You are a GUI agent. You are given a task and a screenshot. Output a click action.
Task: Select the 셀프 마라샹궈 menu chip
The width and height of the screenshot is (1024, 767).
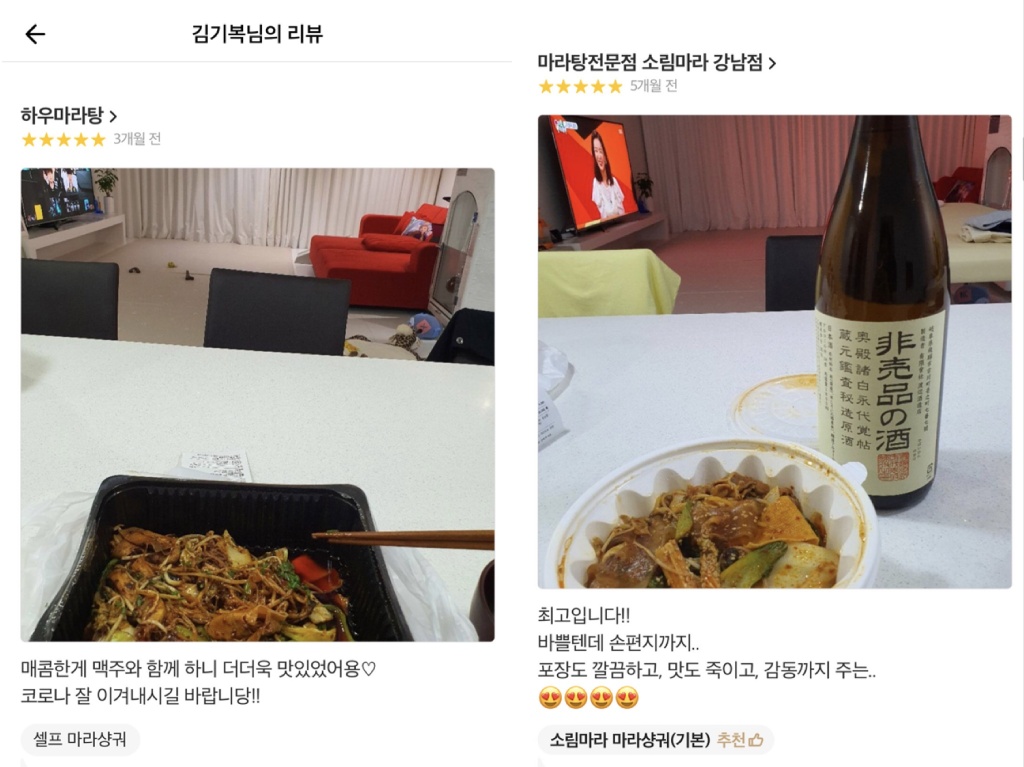pyautogui.click(x=80, y=740)
